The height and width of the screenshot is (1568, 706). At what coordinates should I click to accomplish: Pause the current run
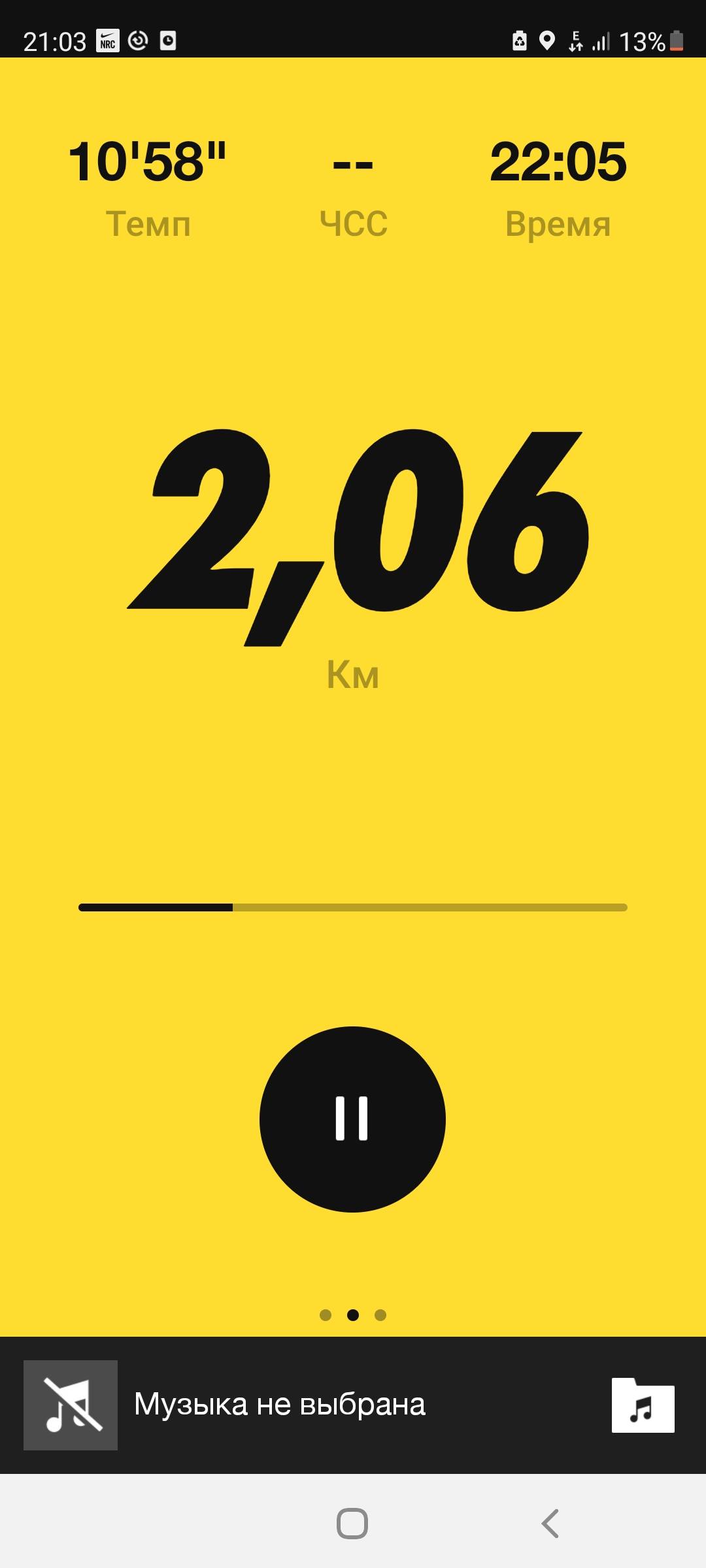tap(352, 1119)
